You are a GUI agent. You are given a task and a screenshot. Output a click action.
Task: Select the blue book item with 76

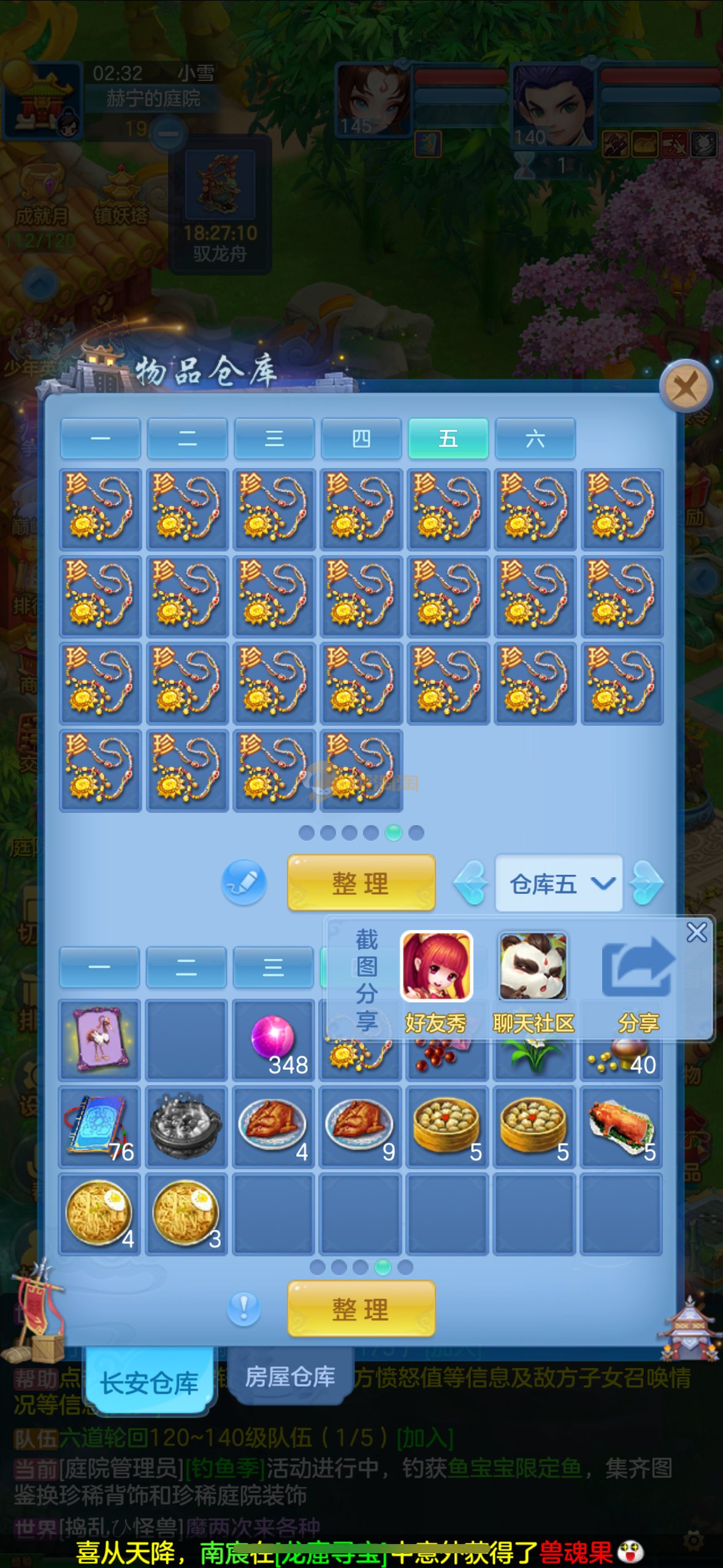click(99, 1126)
